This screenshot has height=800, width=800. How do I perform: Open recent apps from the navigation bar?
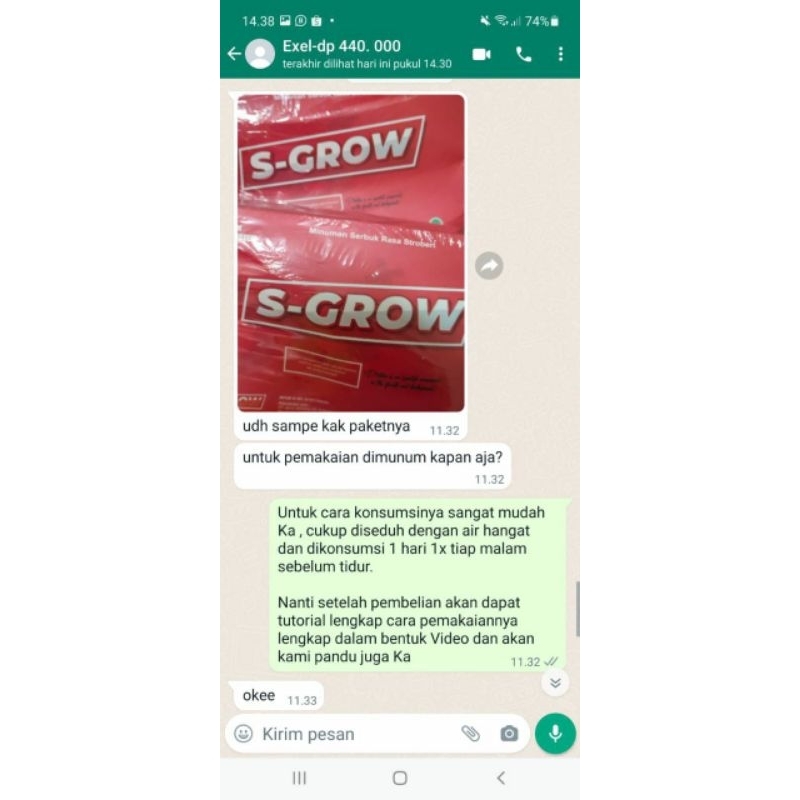299,778
